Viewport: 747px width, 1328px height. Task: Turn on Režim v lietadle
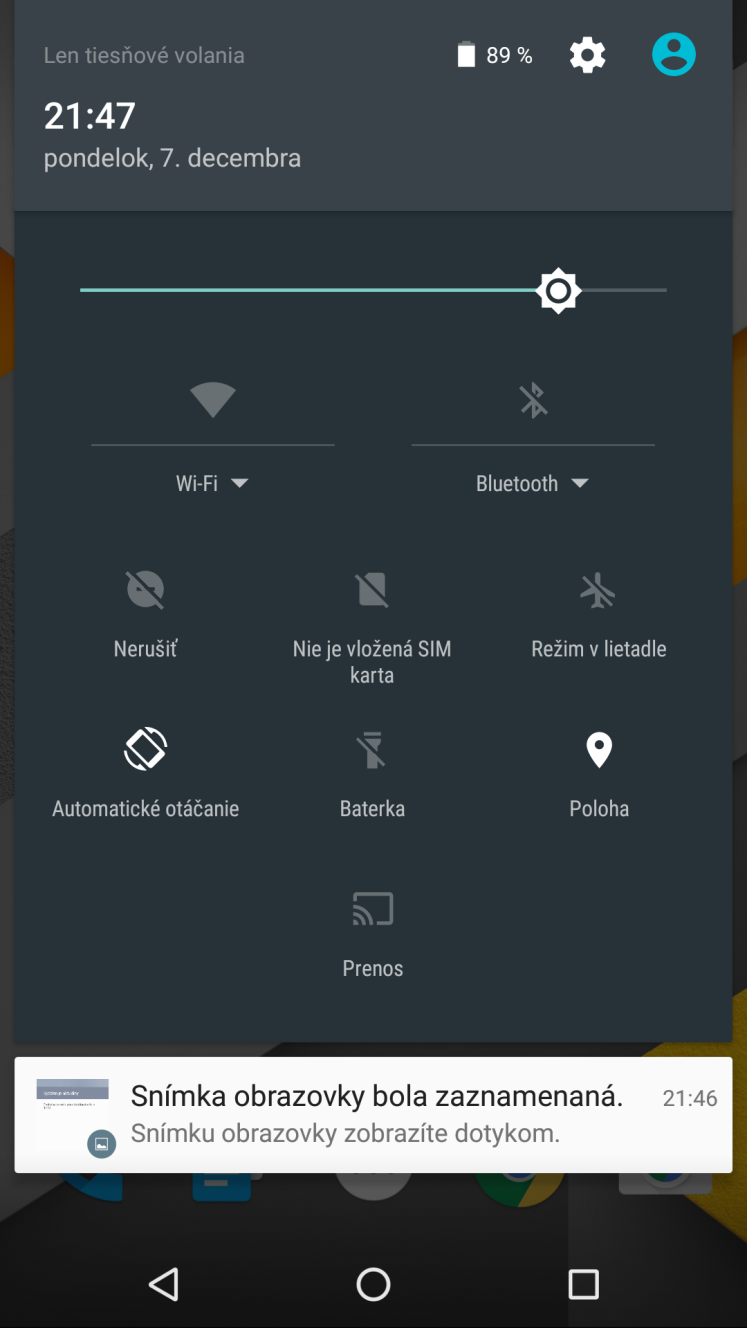click(598, 612)
